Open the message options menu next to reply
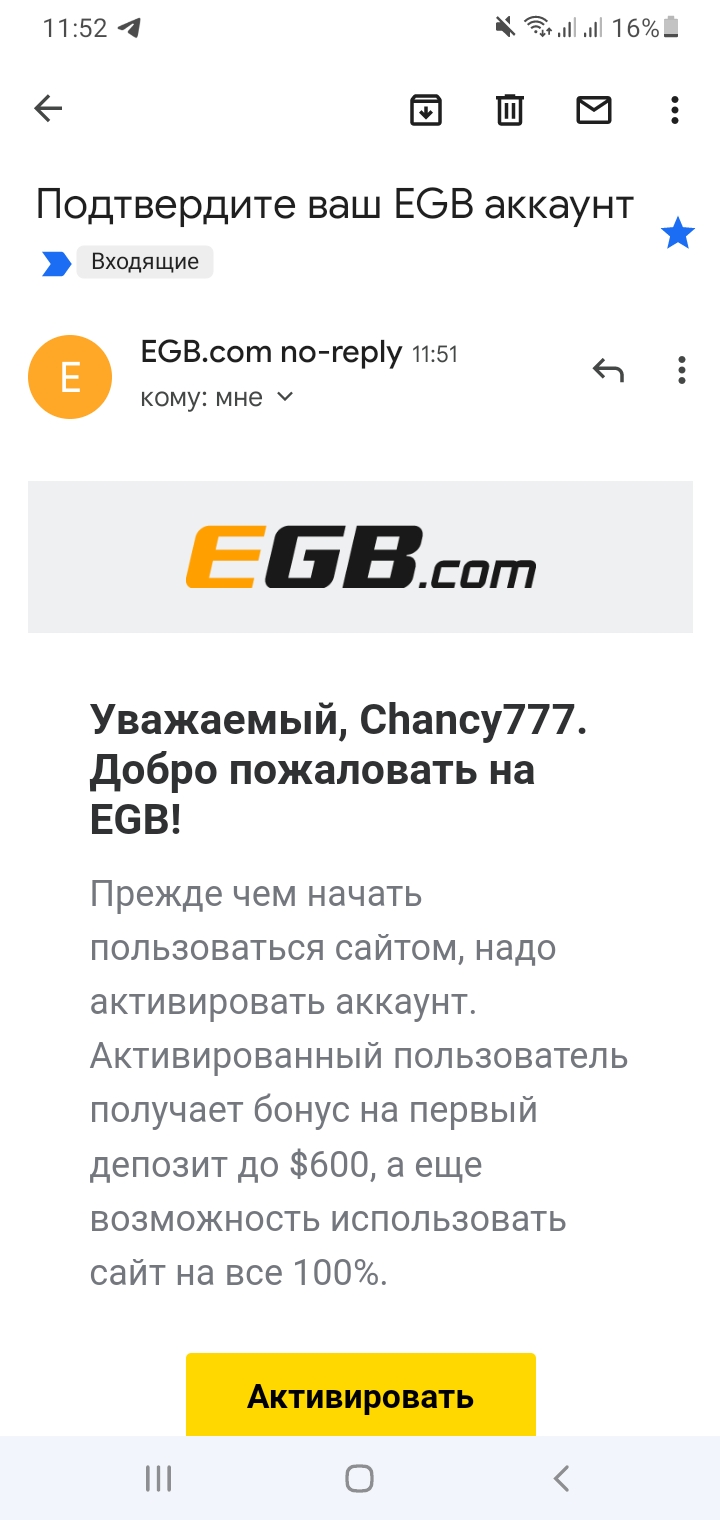Image resolution: width=720 pixels, height=1520 pixels. tap(681, 371)
